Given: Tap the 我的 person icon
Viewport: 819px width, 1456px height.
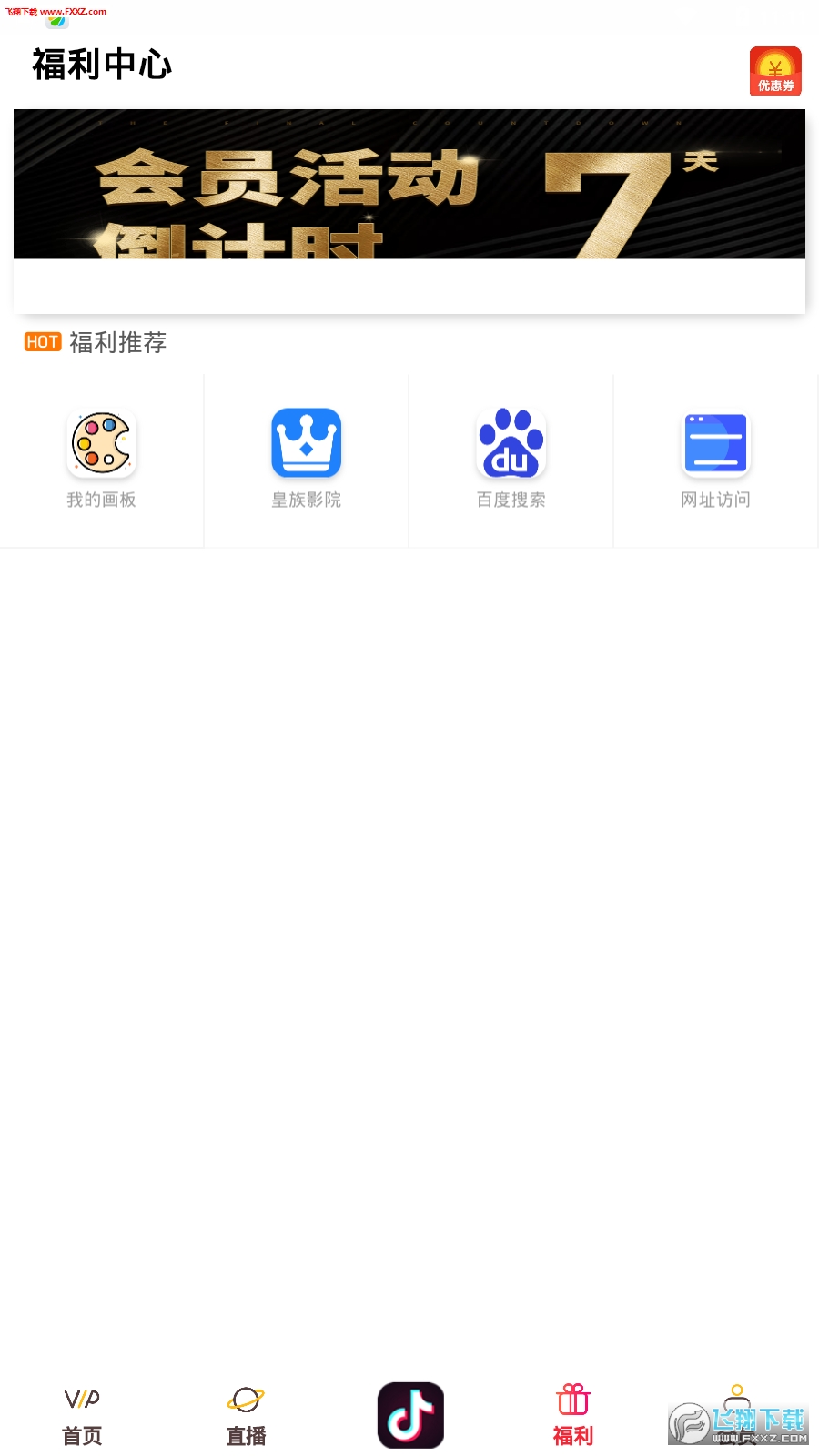Looking at the screenshot, I should [x=736, y=1400].
